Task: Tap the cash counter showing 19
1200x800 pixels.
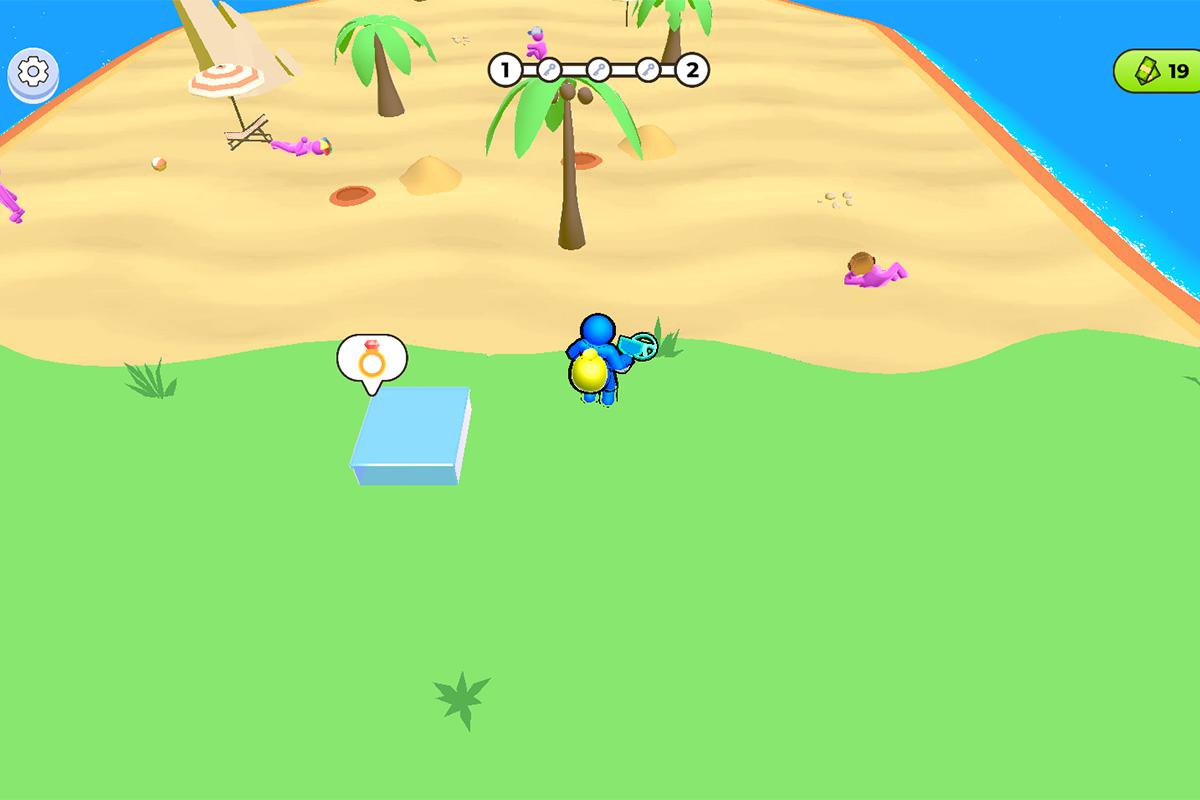Action: tap(1160, 72)
